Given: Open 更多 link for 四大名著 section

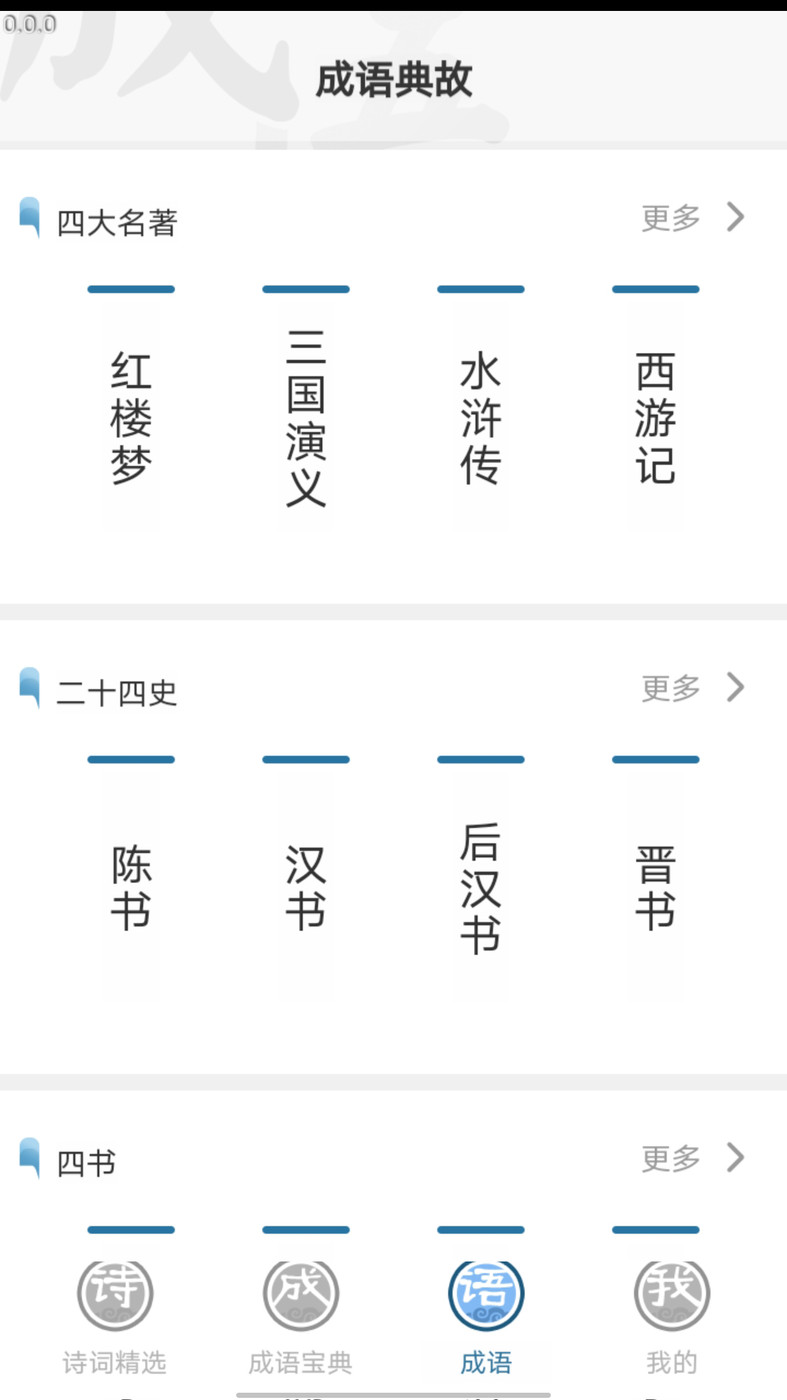Looking at the screenshot, I should tap(668, 218).
